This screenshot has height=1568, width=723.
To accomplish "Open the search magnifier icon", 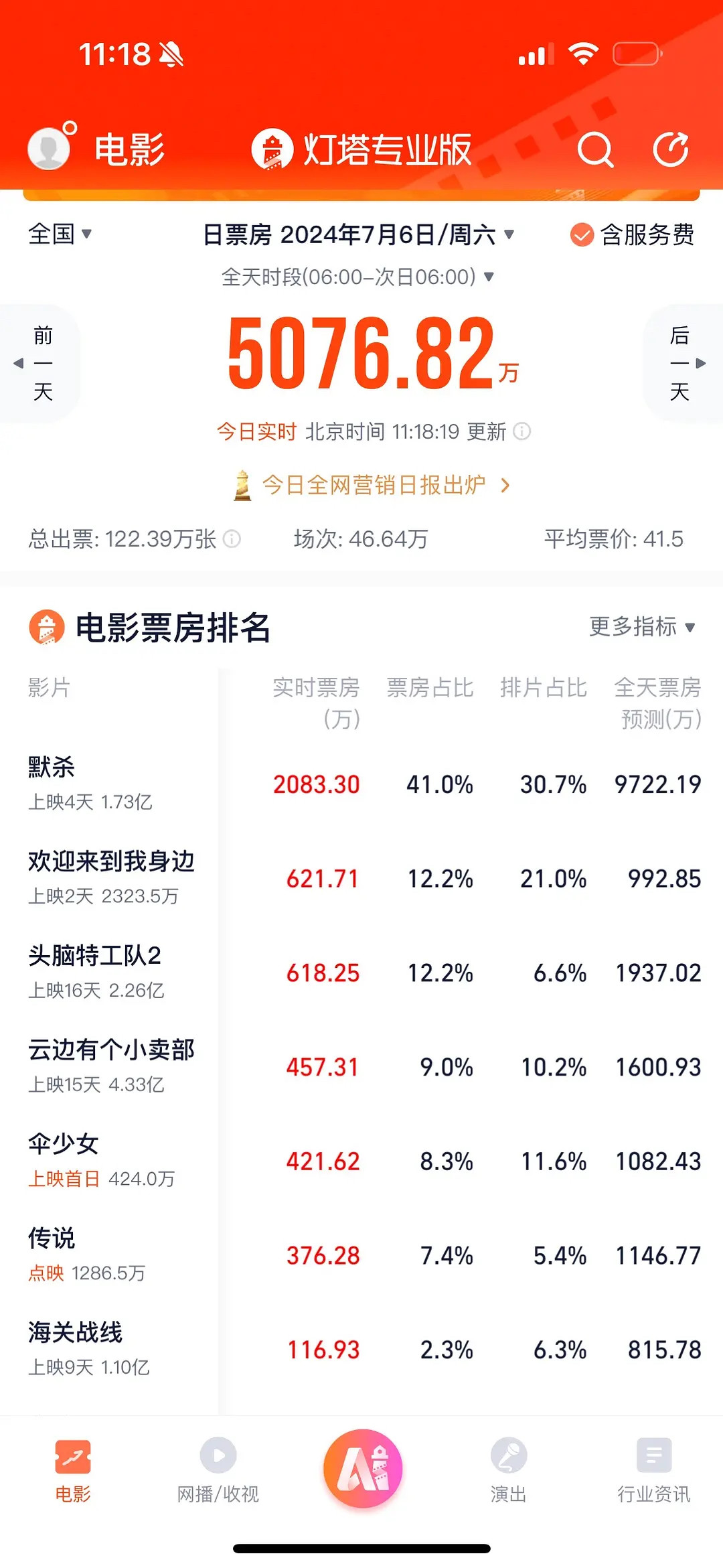I will click(595, 149).
